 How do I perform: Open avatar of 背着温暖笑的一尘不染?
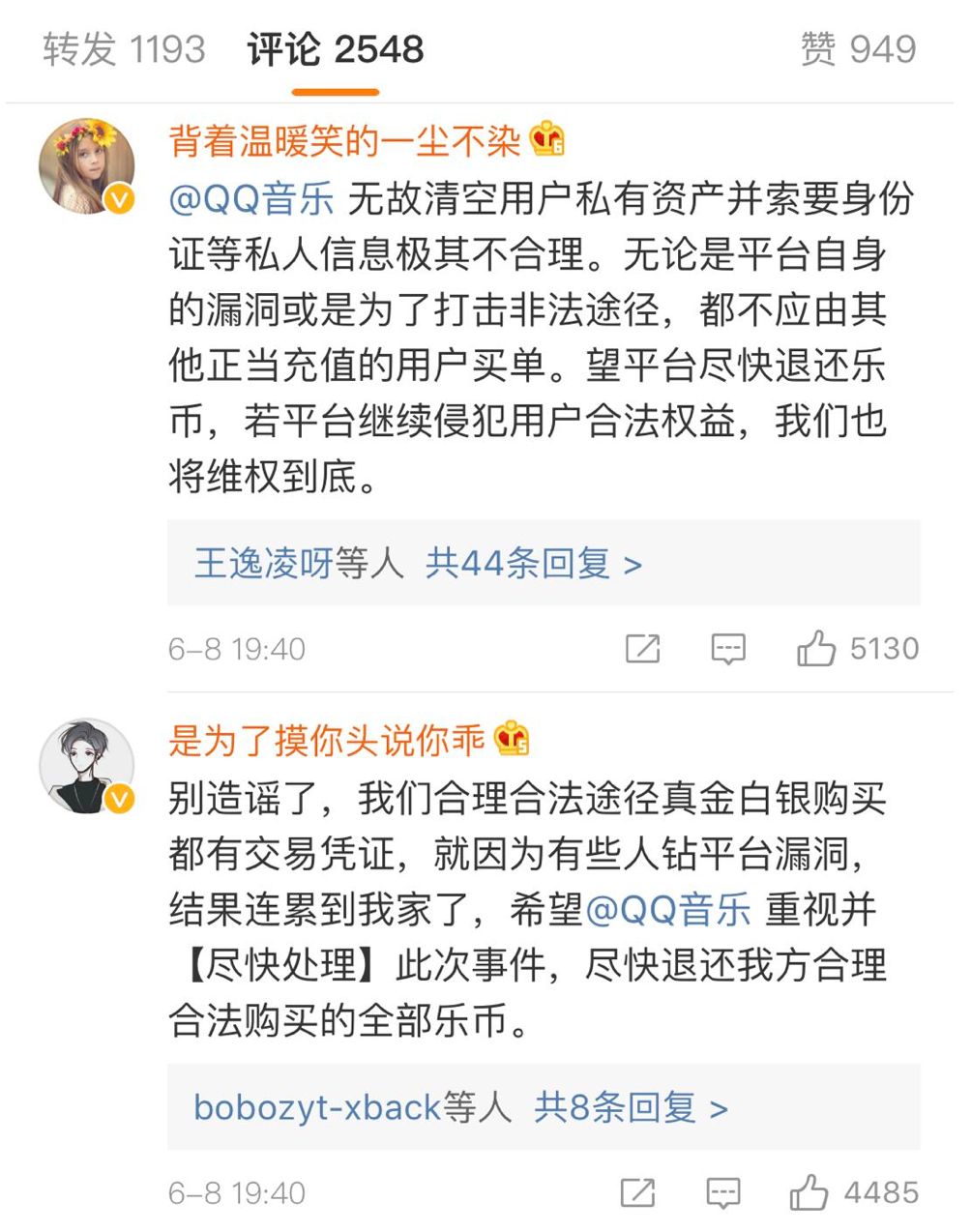coord(87,165)
